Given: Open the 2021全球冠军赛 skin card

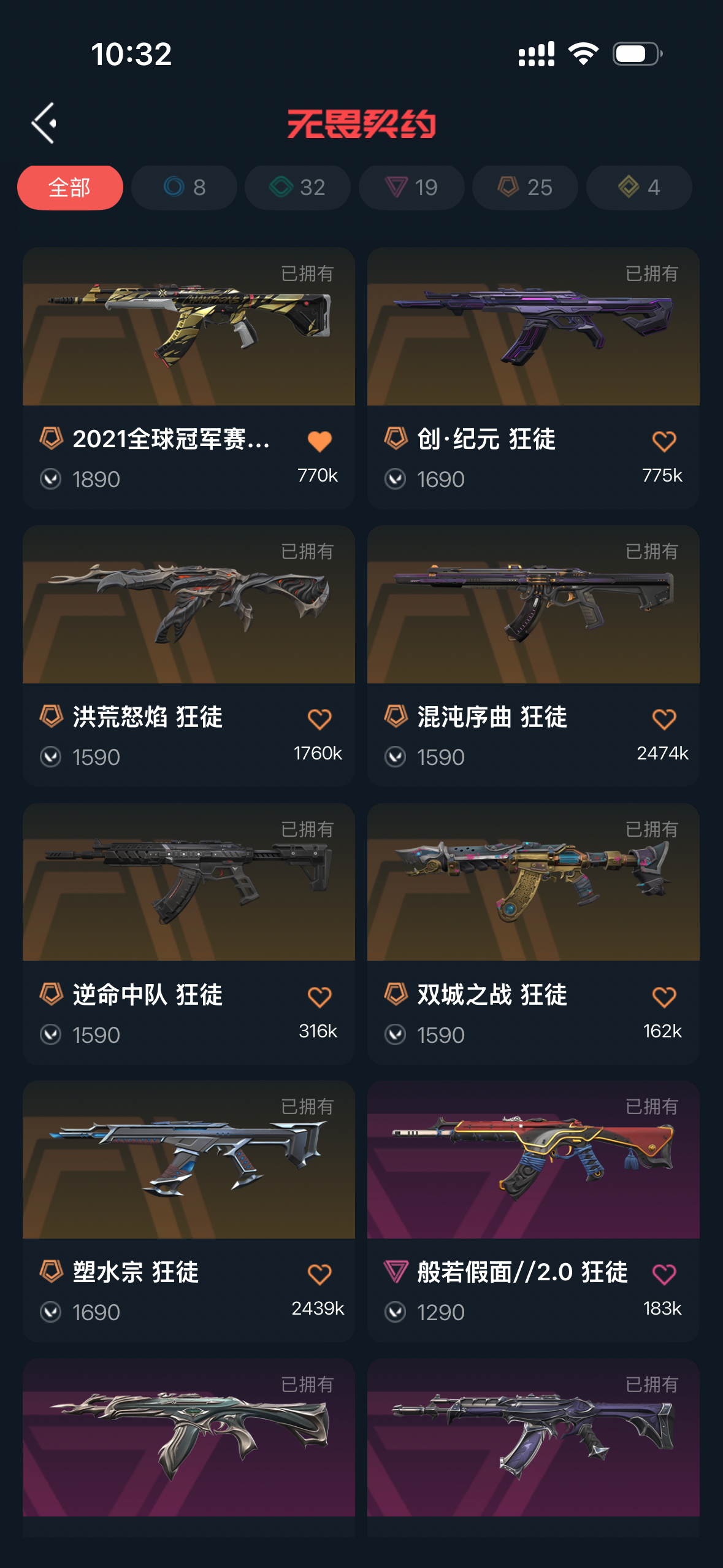Looking at the screenshot, I should point(189,379).
